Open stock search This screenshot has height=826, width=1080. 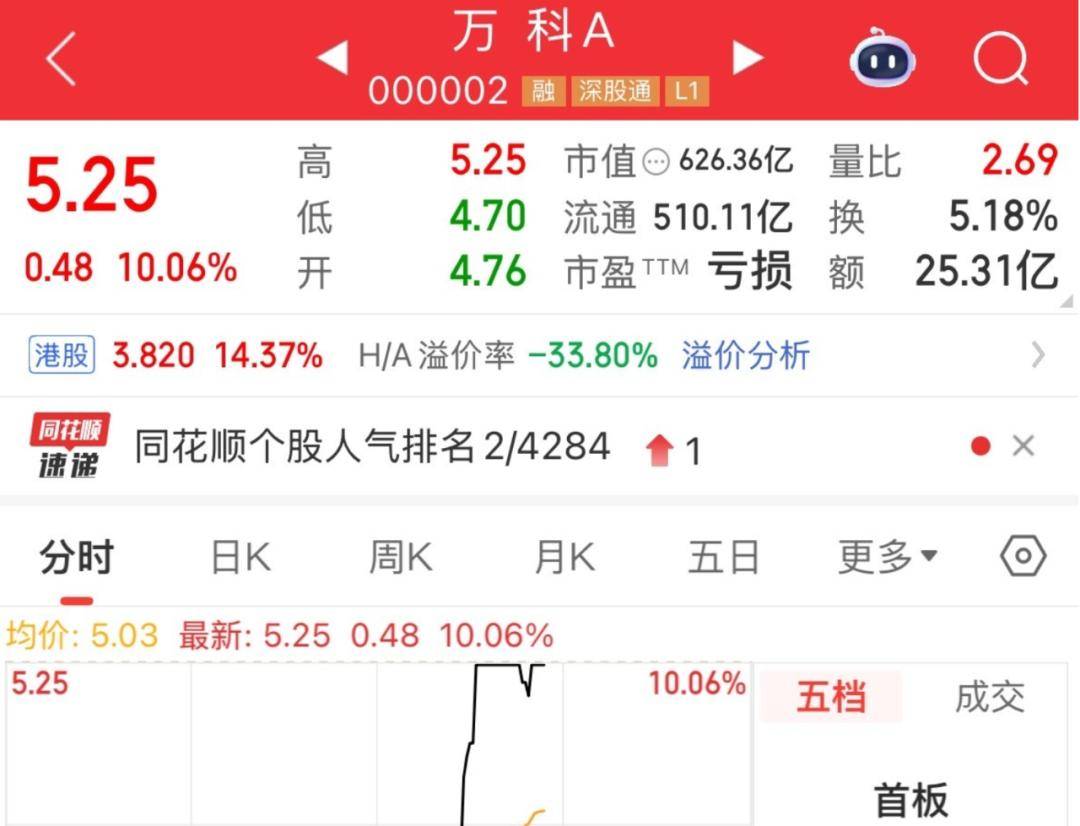(1000, 60)
